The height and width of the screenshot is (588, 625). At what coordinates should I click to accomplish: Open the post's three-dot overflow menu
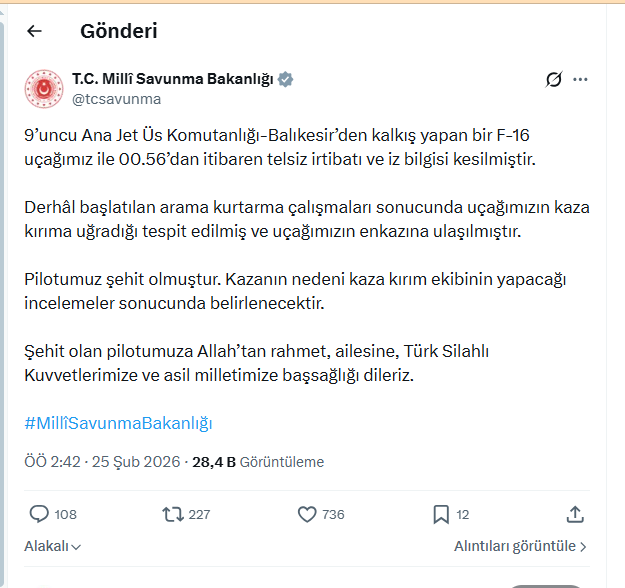pyautogui.click(x=581, y=79)
